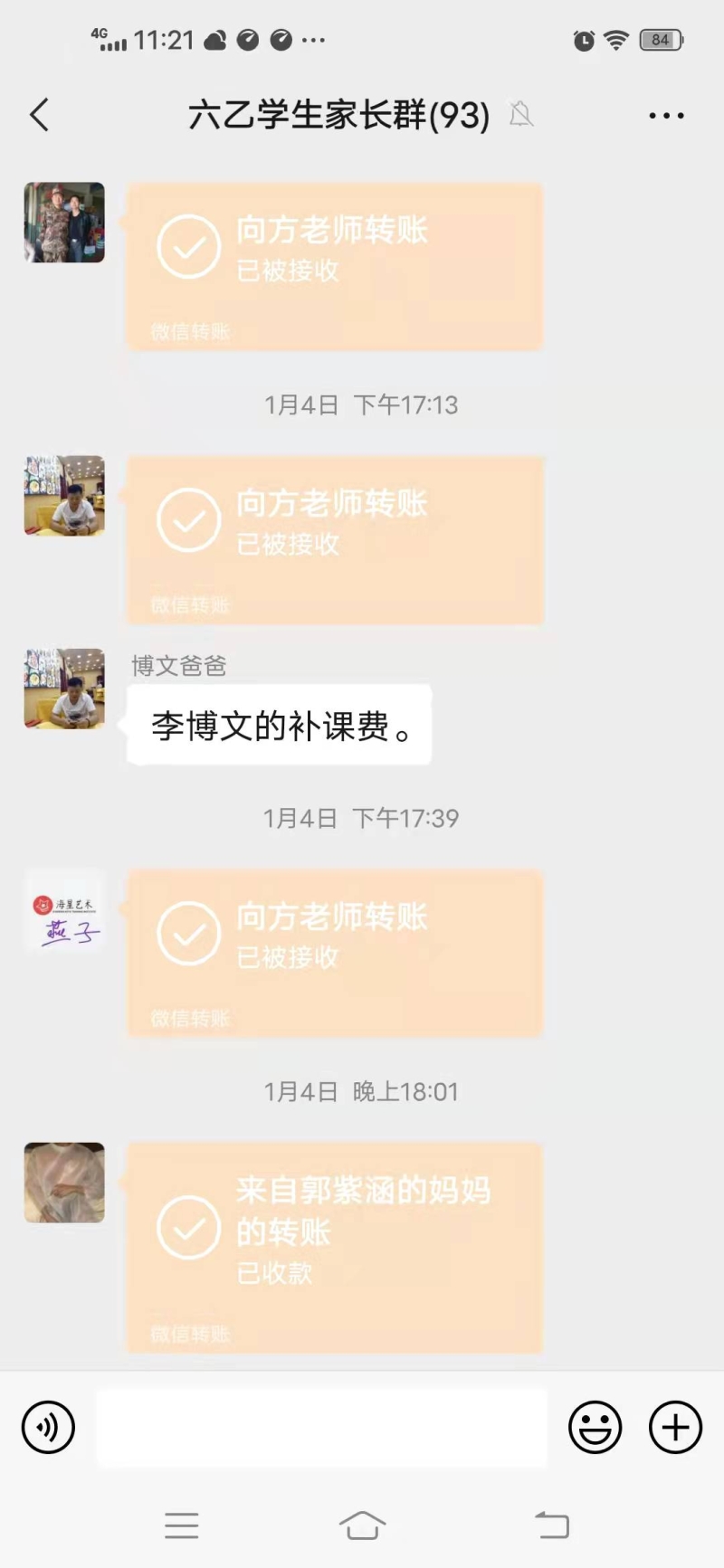Switch to voice message input
Screen dimensions: 724x1568
[48, 1427]
